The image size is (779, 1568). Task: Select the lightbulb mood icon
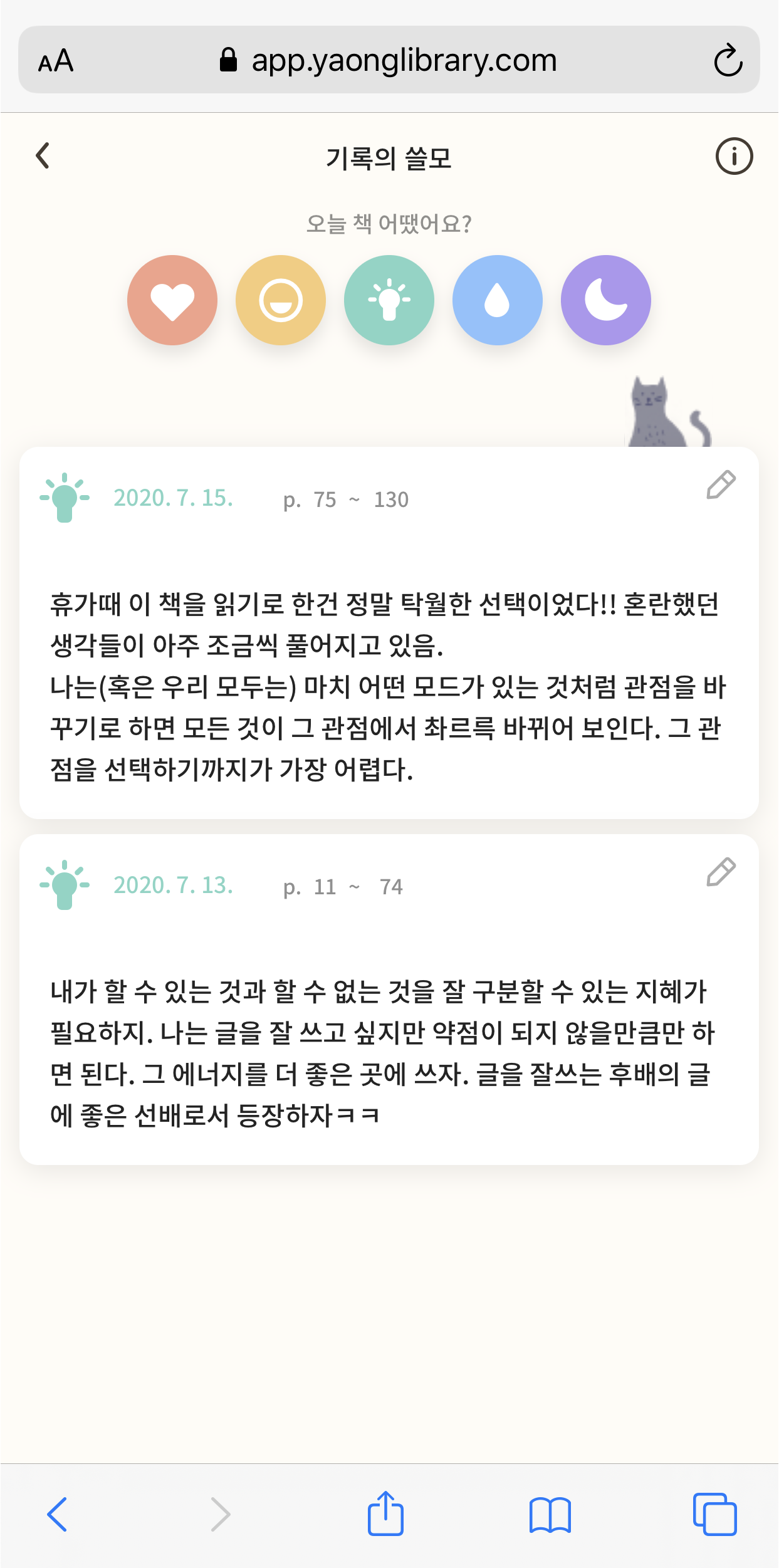(389, 300)
